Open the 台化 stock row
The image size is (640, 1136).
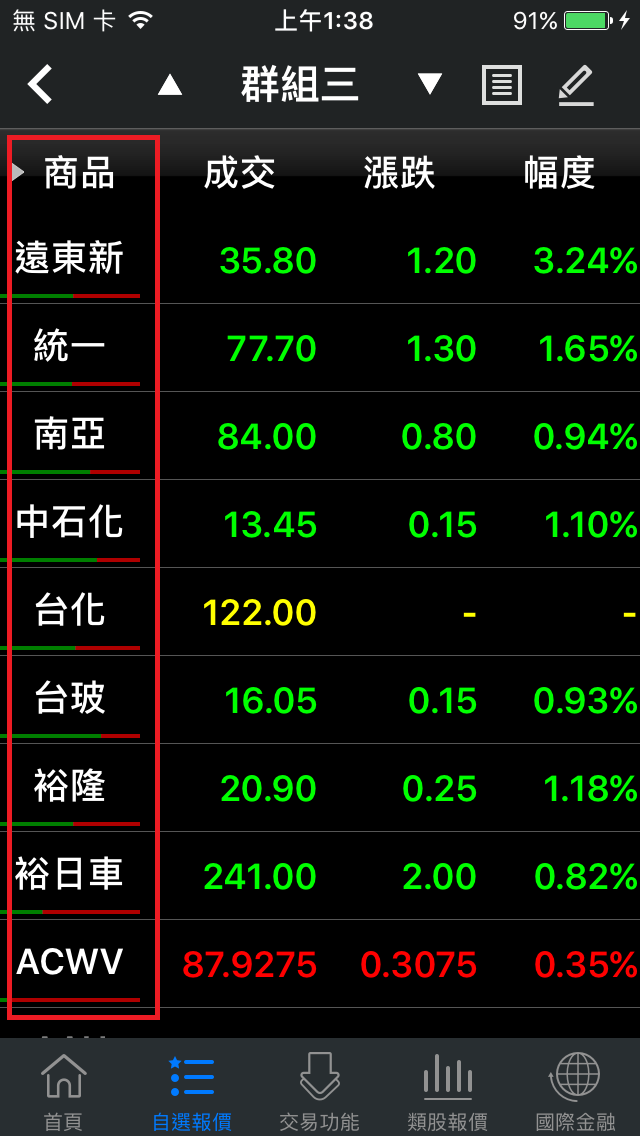320,612
